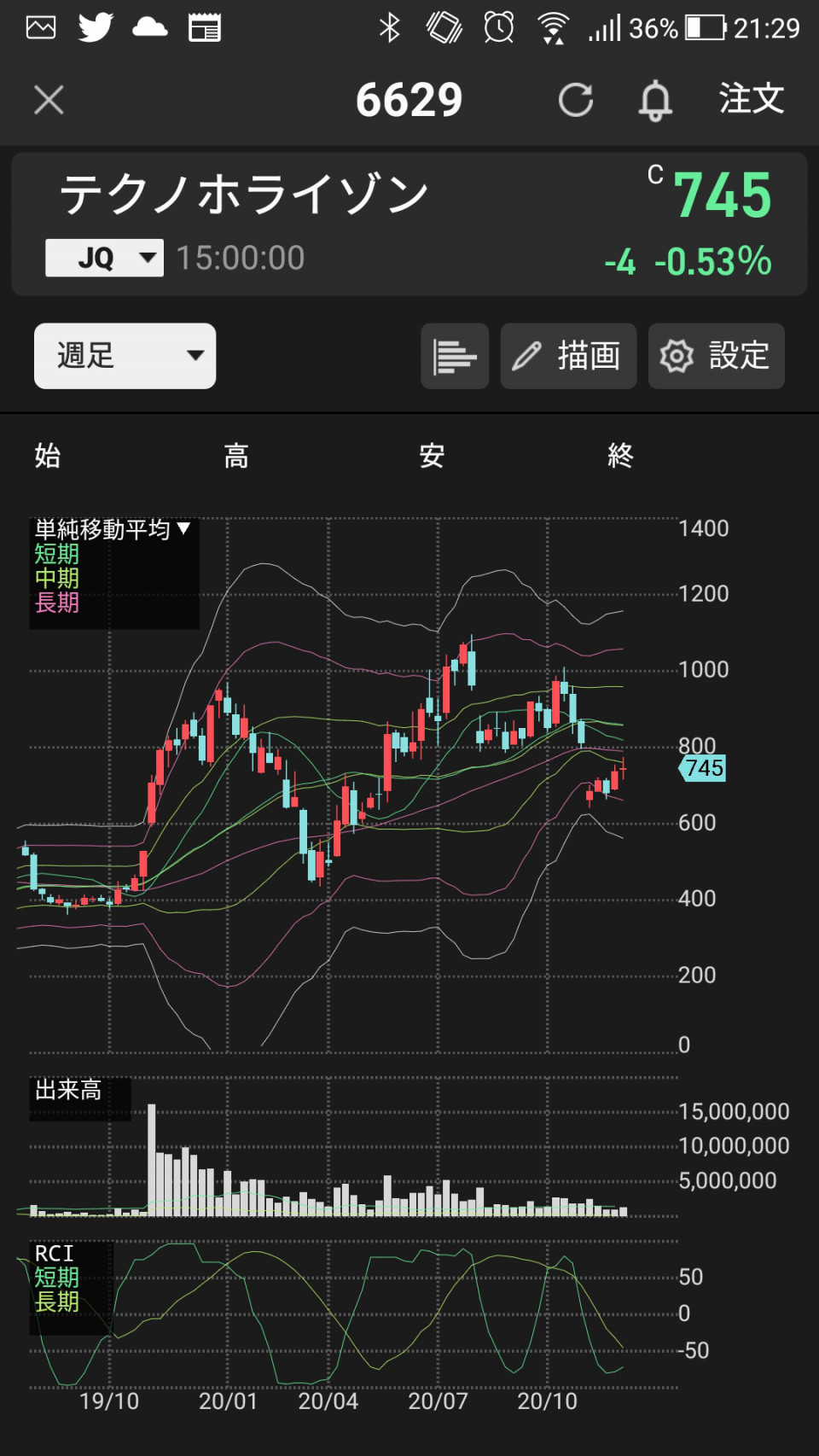This screenshot has width=819, height=1456.
Task: Expand the 単純移動平均 indicator selector
Action: (113, 529)
